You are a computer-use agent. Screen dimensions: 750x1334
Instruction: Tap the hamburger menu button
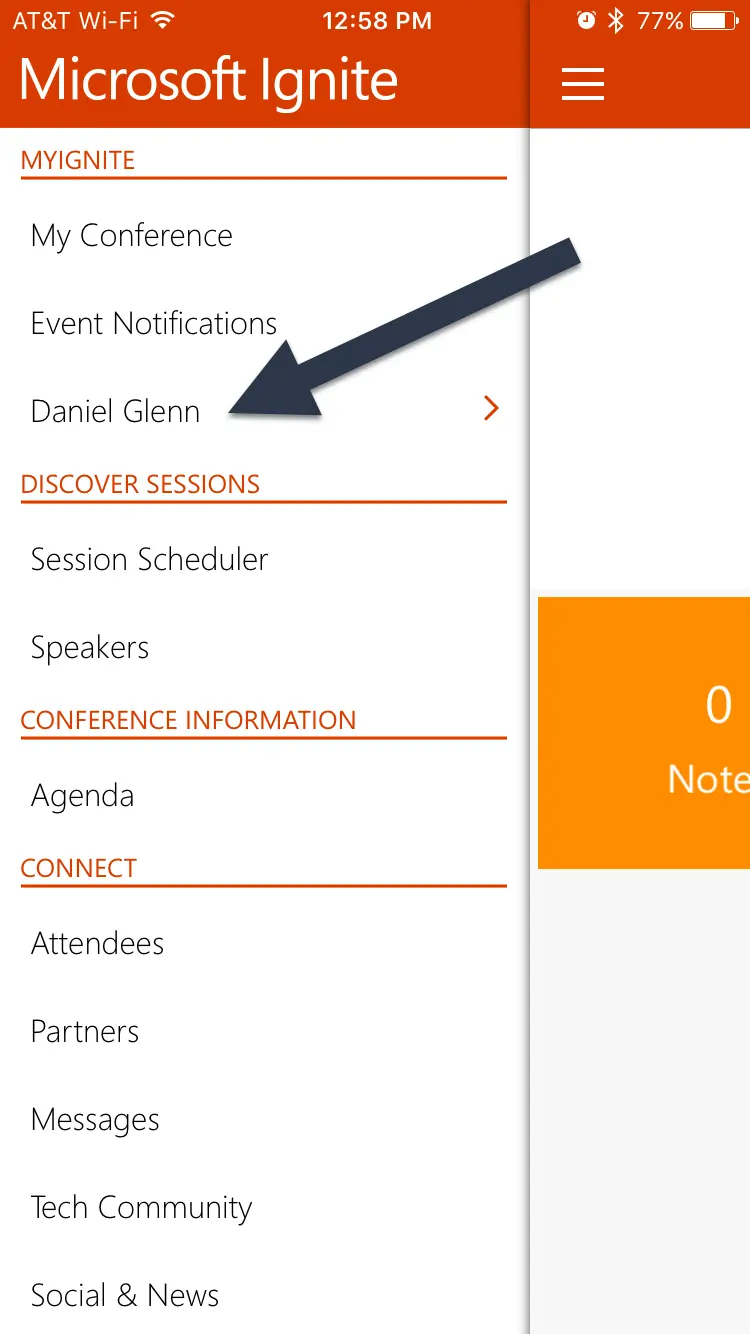point(583,84)
